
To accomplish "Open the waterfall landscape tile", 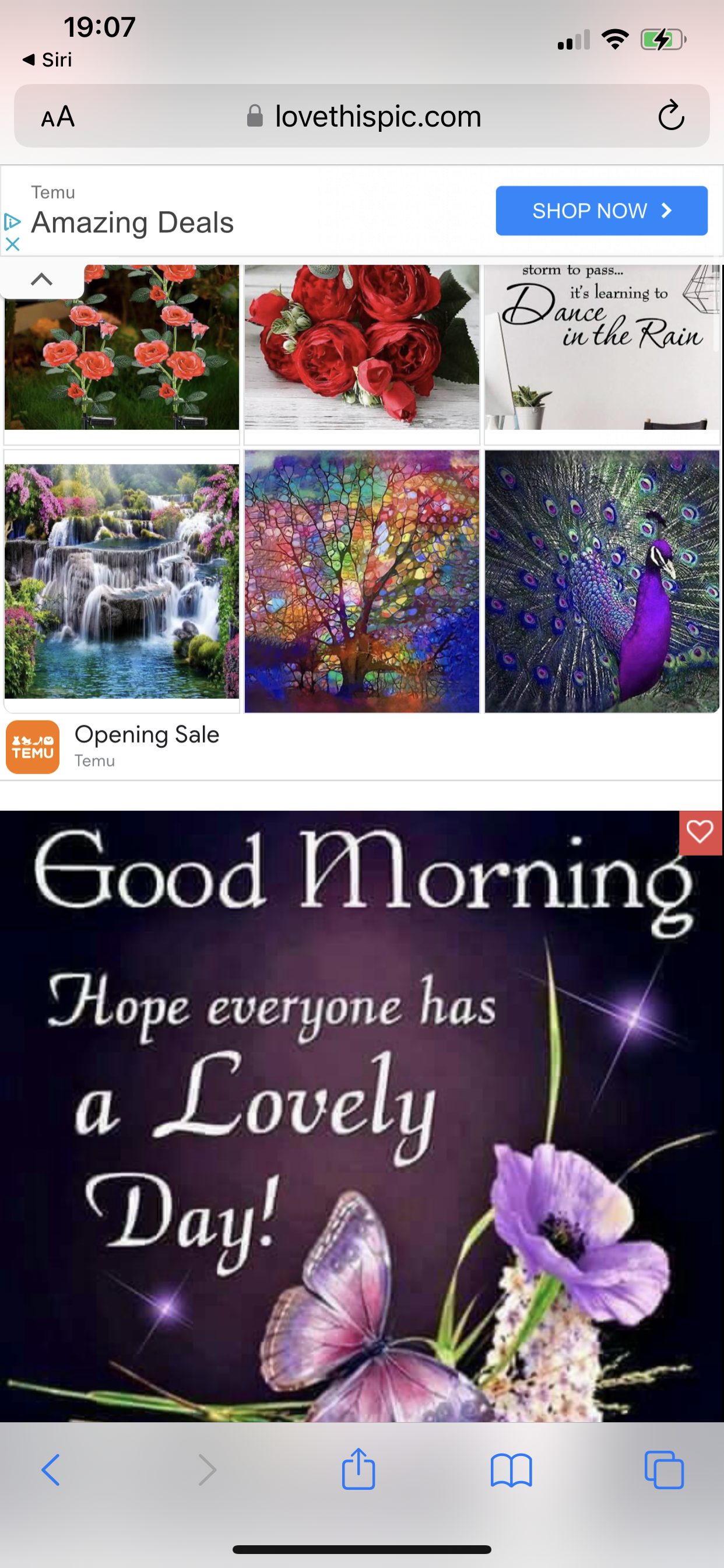I will pyautogui.click(x=122, y=582).
